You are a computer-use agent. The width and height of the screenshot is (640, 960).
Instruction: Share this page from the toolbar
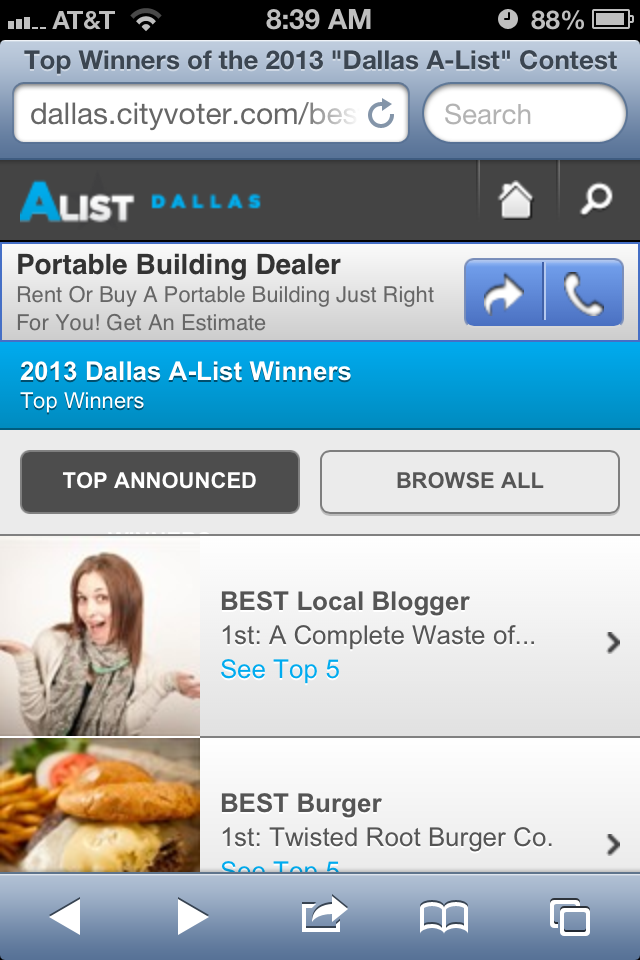click(x=323, y=916)
